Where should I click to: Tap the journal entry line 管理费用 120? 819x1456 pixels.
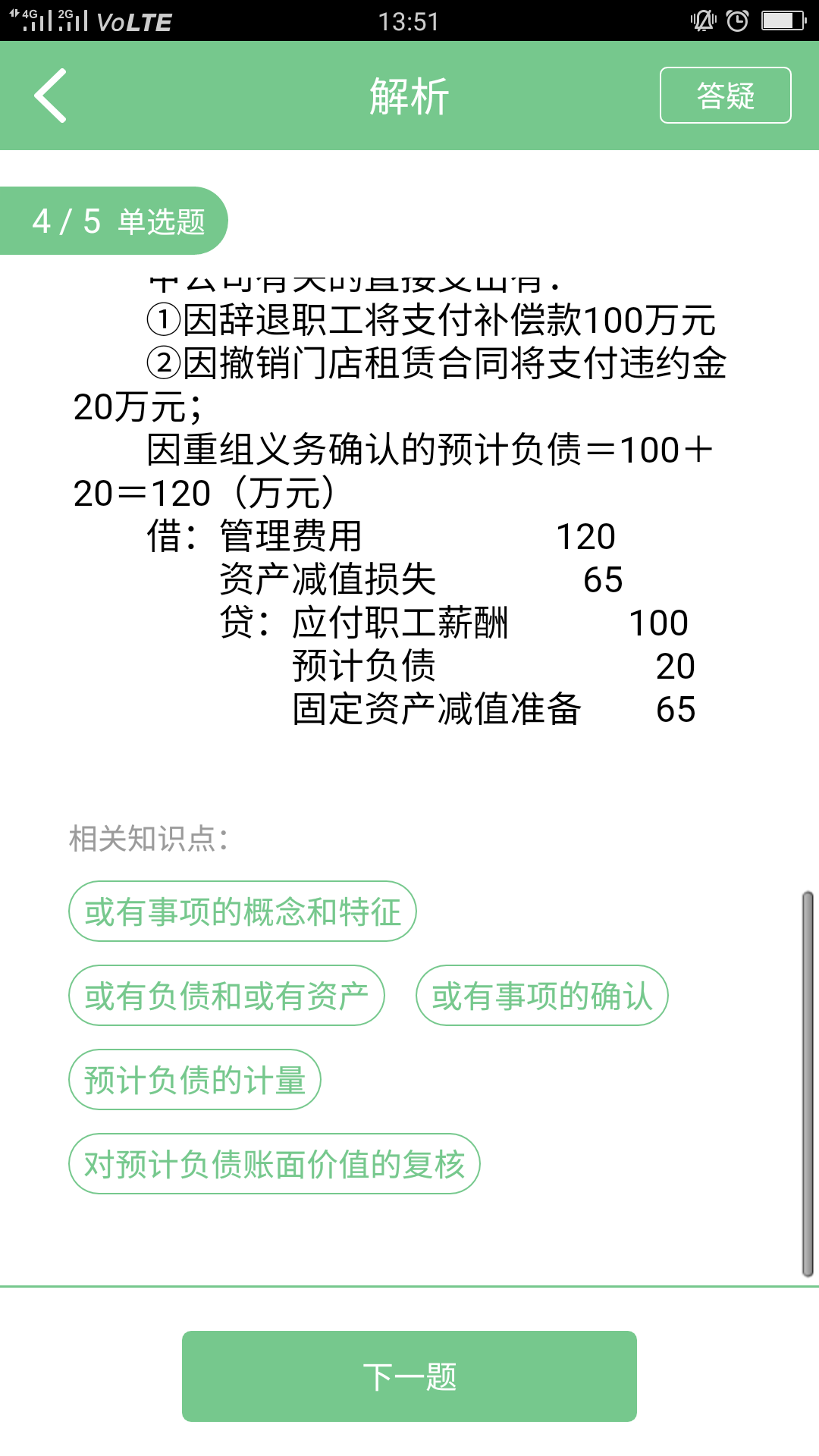tap(379, 536)
